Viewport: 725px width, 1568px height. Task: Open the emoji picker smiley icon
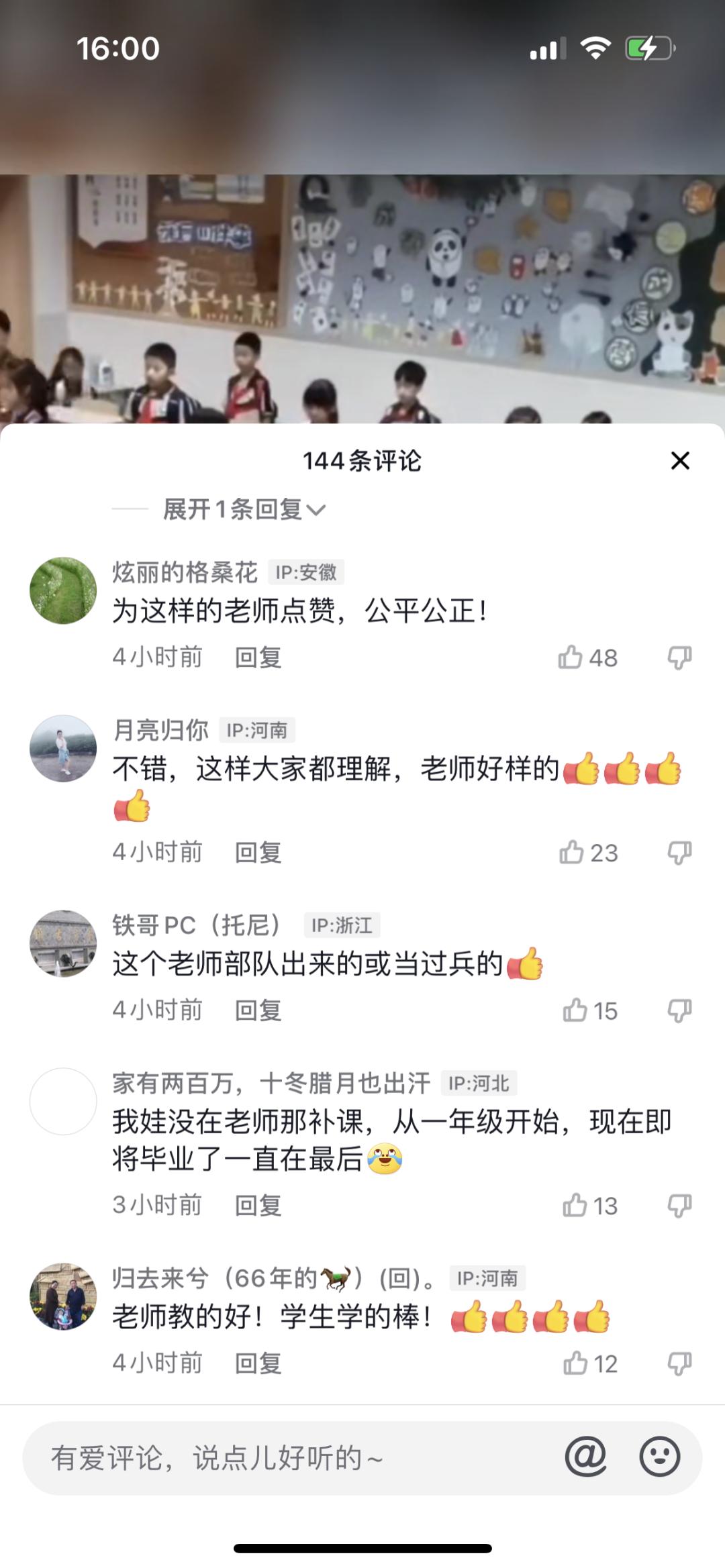[x=659, y=1457]
